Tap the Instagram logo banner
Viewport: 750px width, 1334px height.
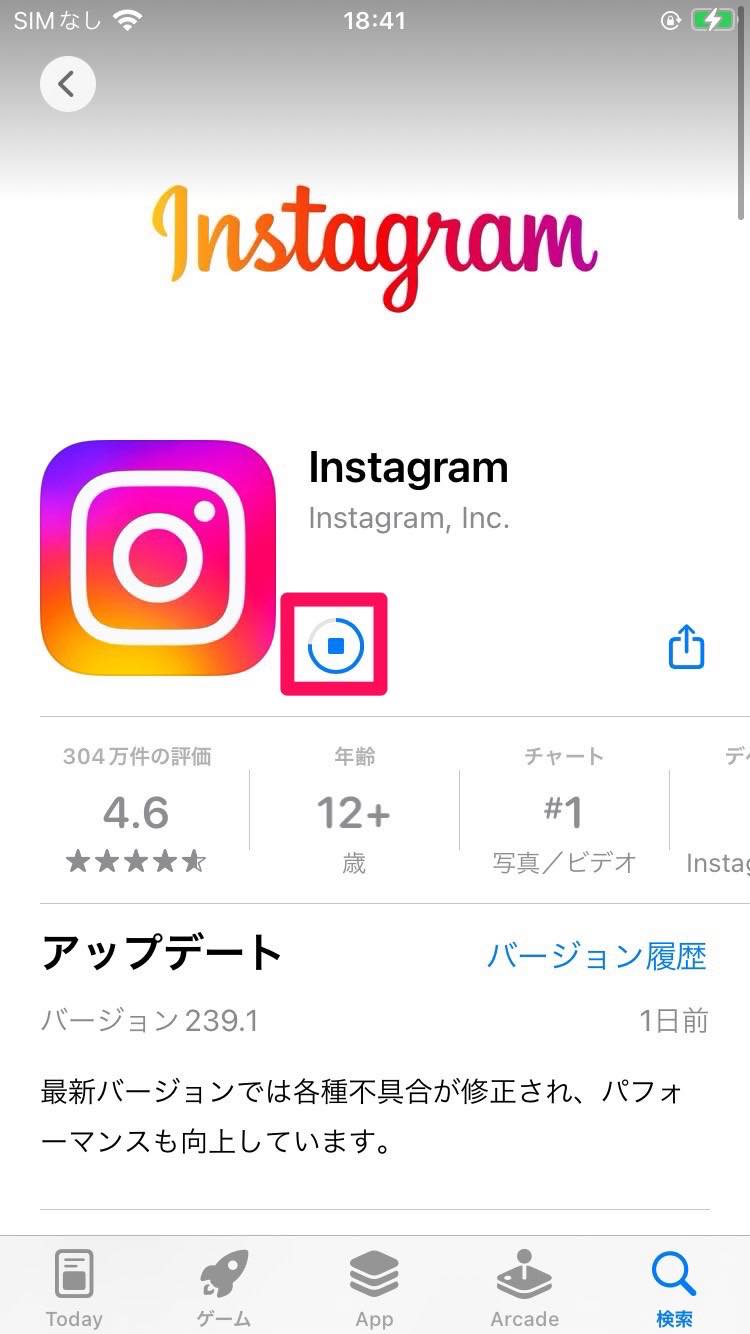point(375,240)
